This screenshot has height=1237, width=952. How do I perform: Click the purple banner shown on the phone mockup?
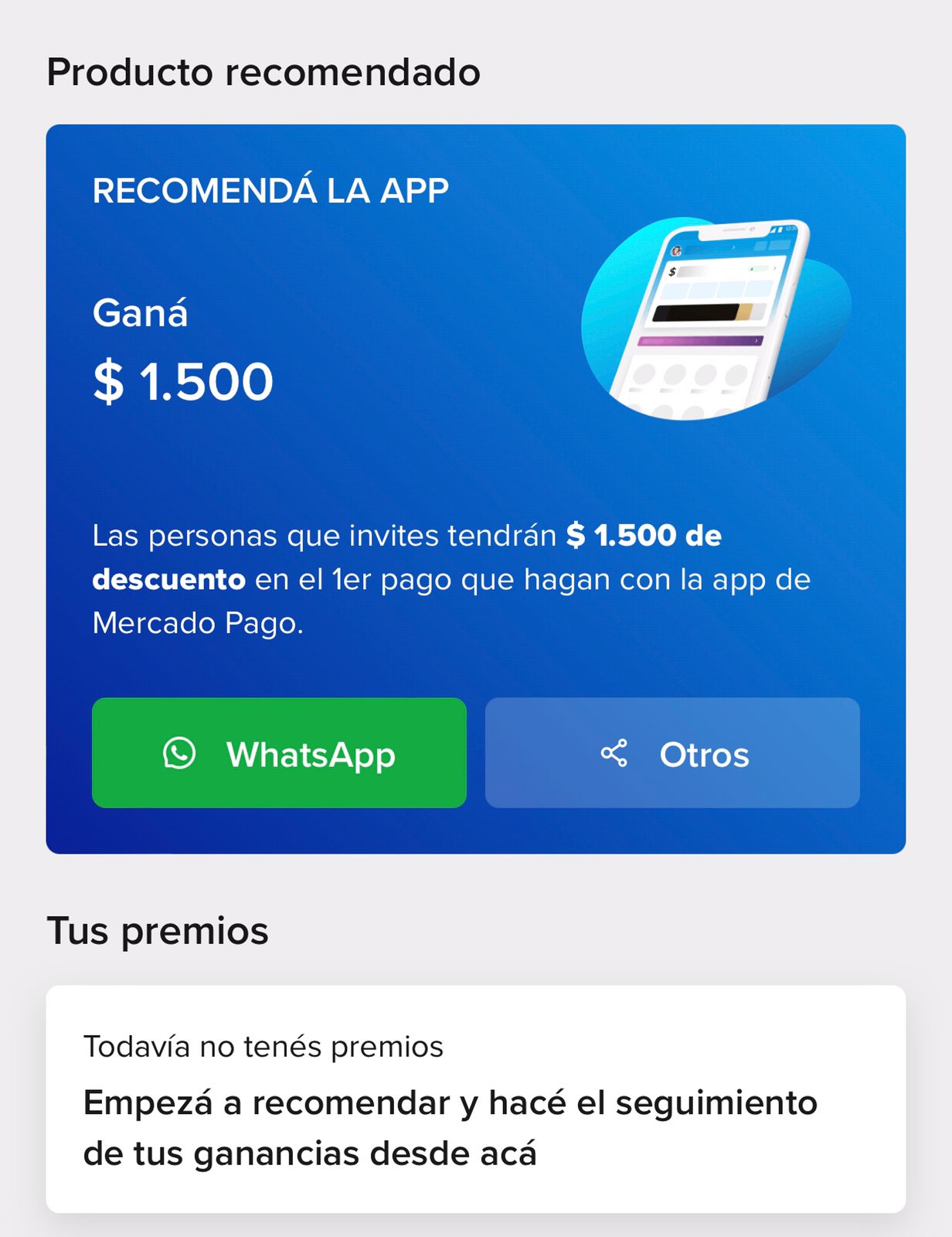(700, 339)
